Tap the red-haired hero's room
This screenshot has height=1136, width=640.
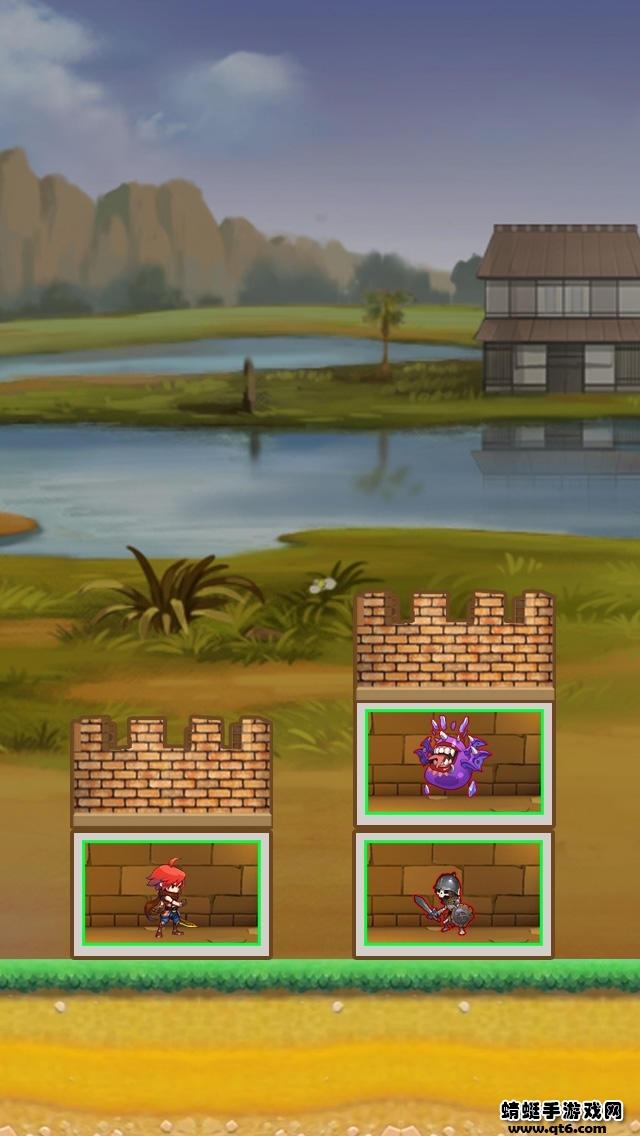[x=171, y=892]
